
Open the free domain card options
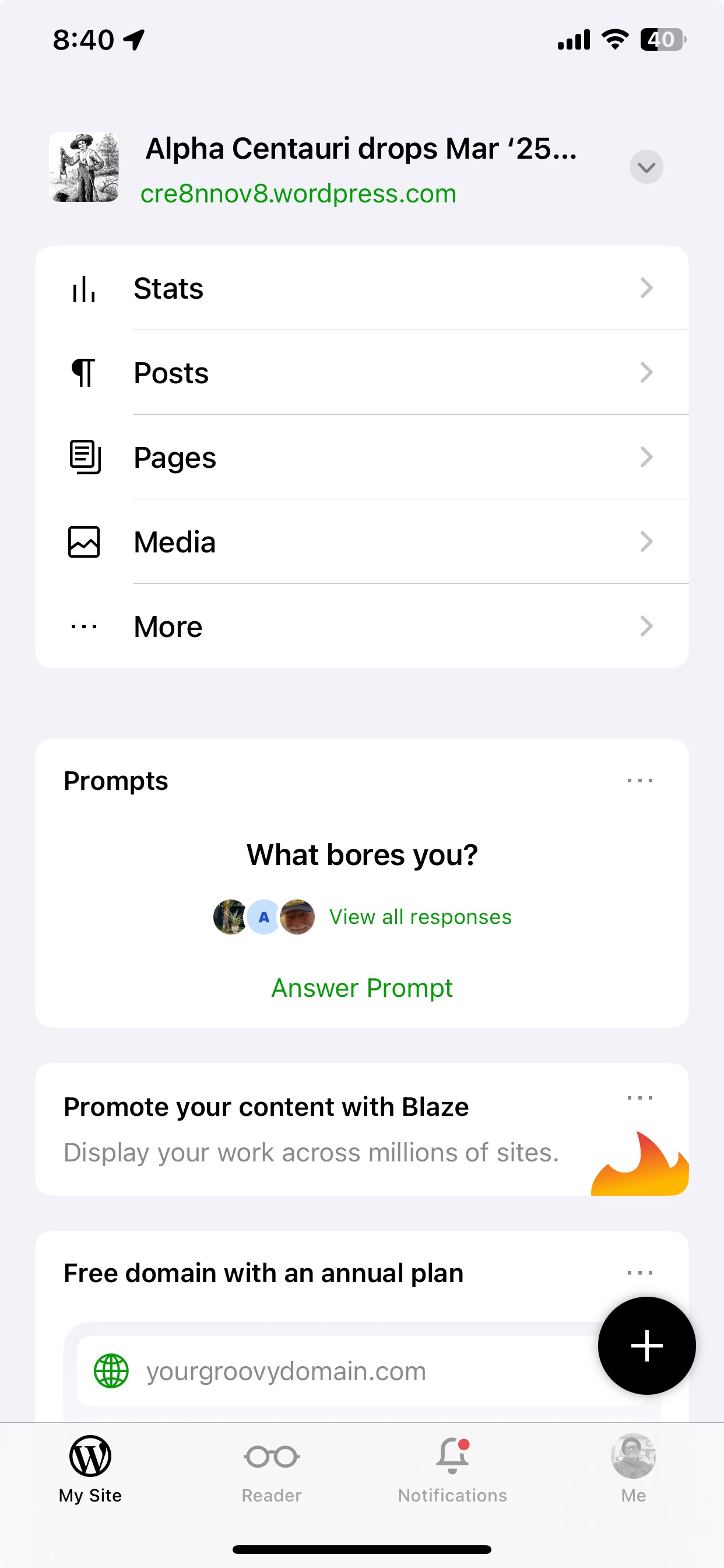639,1273
